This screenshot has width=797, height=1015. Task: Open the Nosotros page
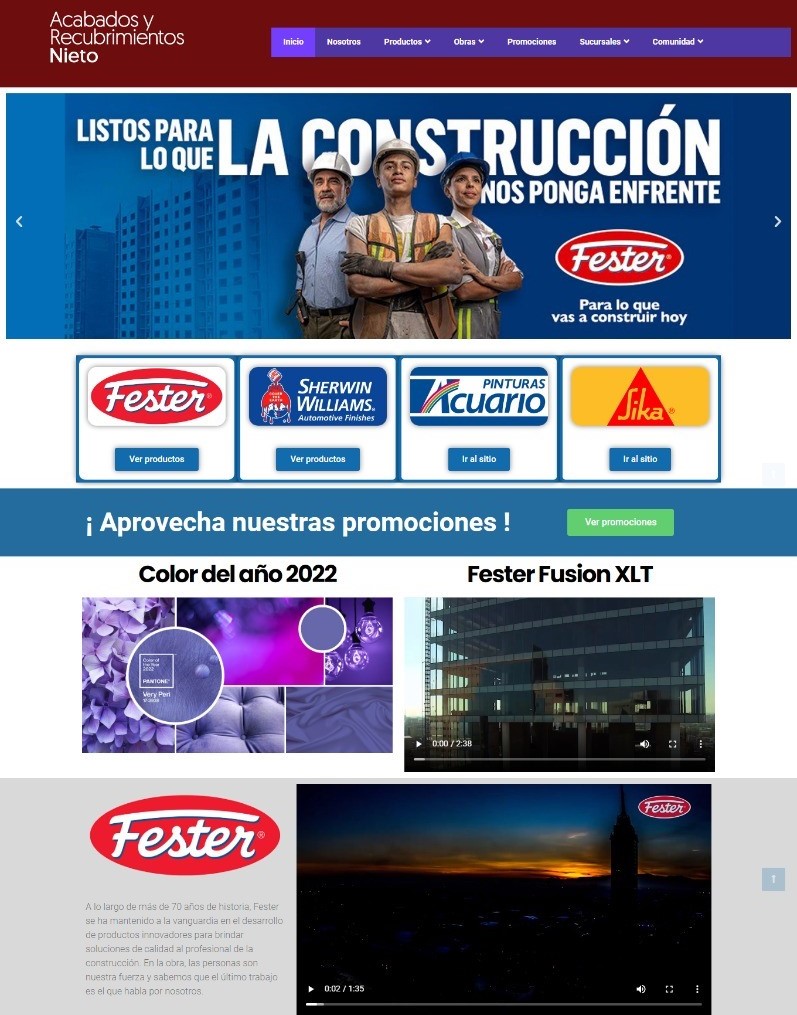pos(343,42)
